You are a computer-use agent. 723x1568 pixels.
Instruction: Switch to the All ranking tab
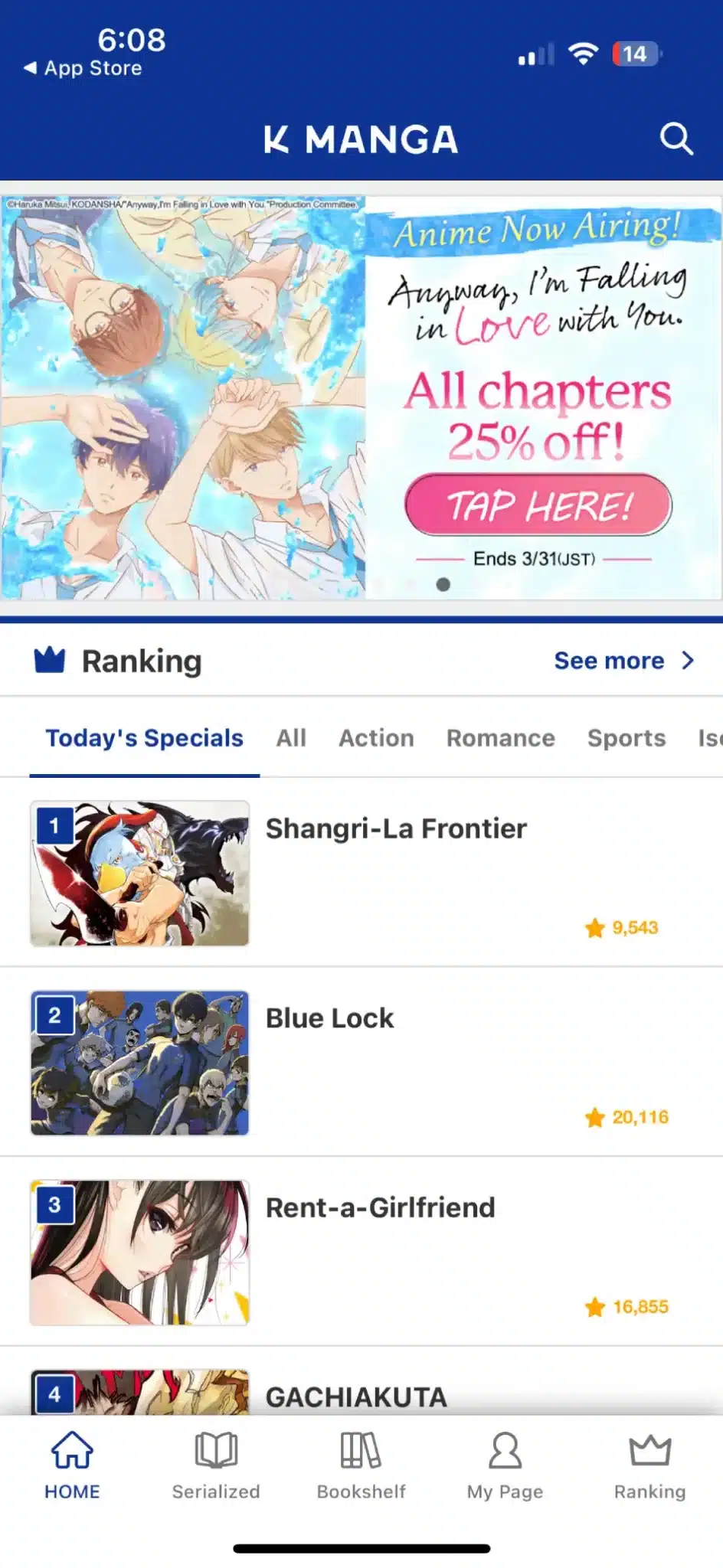click(x=291, y=738)
